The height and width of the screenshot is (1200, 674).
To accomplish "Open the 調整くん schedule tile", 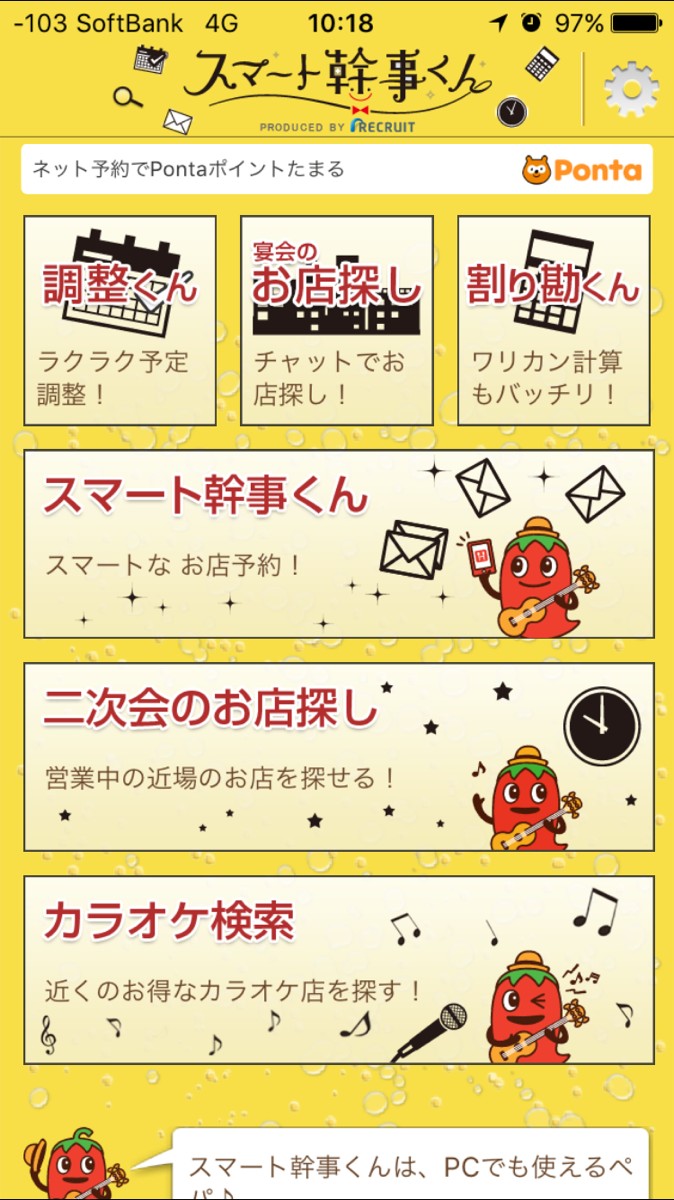I will click(120, 320).
